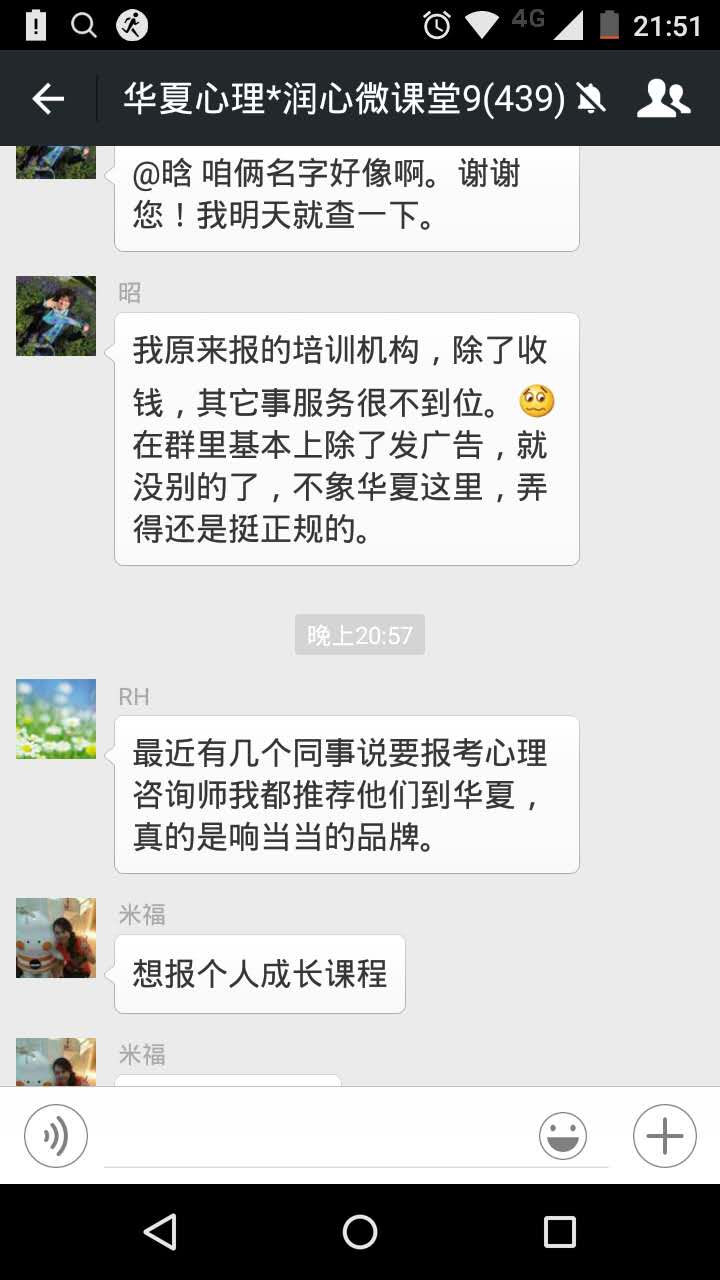This screenshot has width=720, height=1280.
Task: Open the plus attachment menu
Action: [x=664, y=1136]
